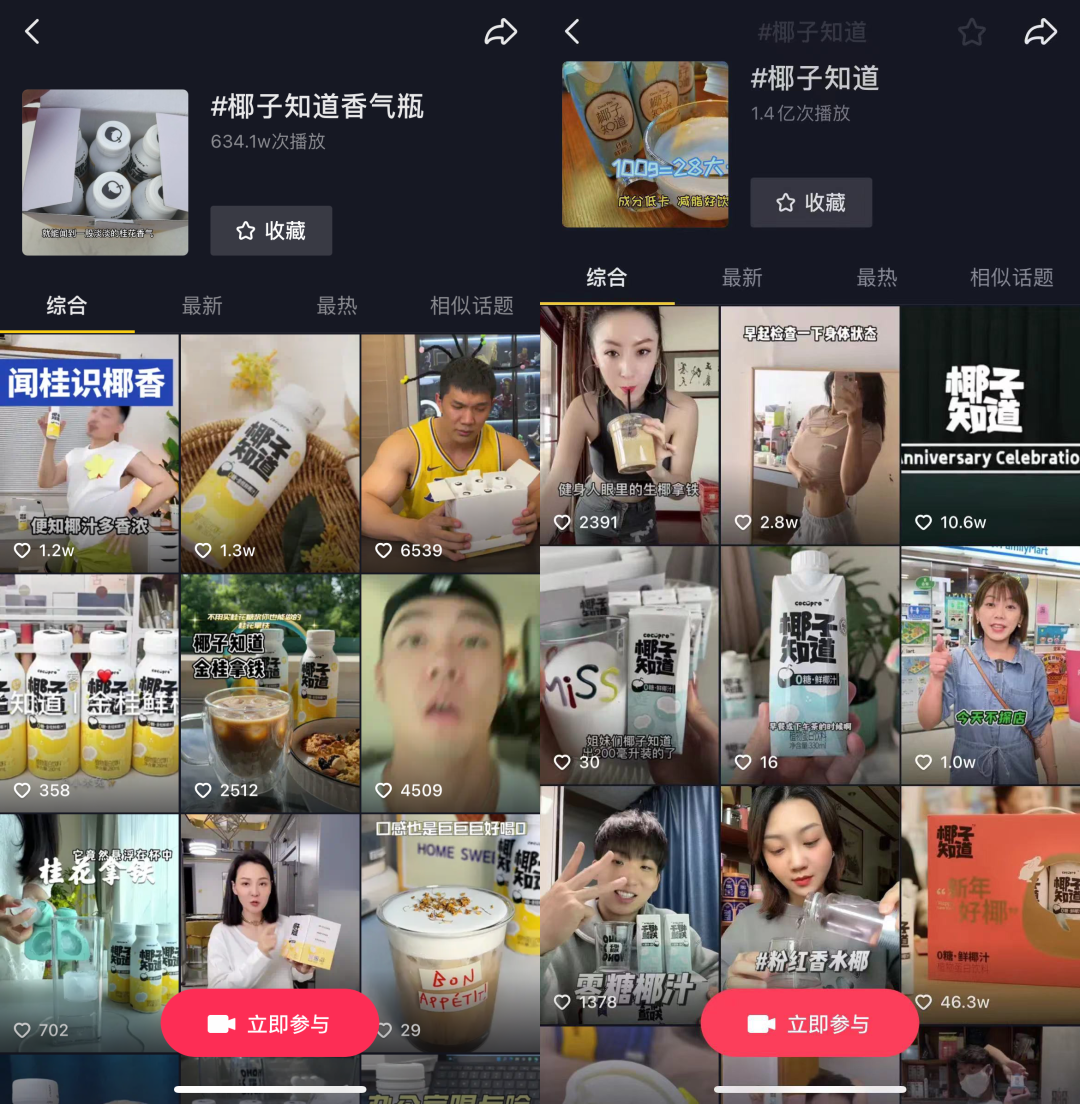Go back from the #椰子知道香气瓶 page

(x=32, y=32)
